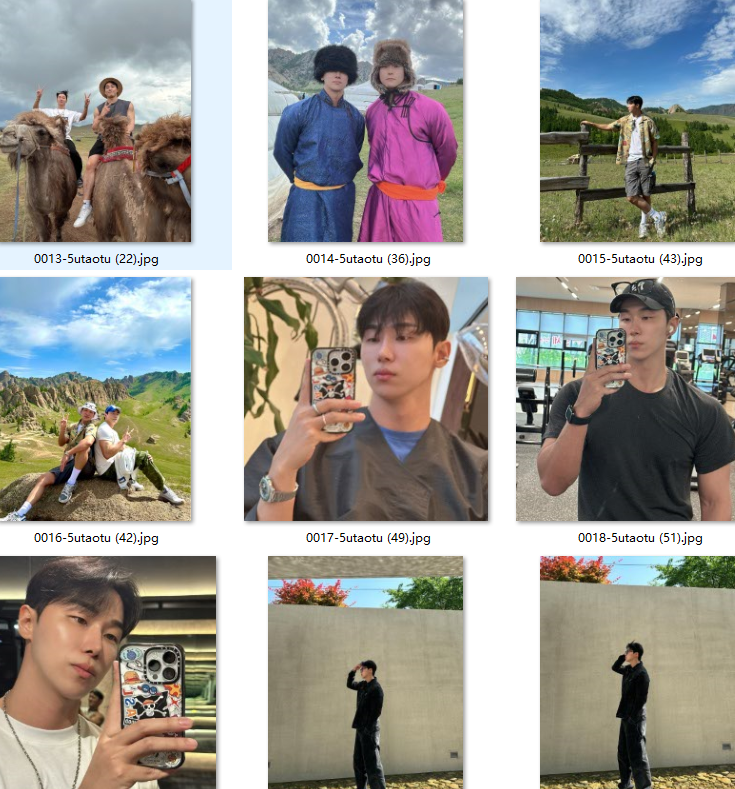Select image 0018-5utaotu (51).jpg
This screenshot has width=735, height=789.
[625, 399]
